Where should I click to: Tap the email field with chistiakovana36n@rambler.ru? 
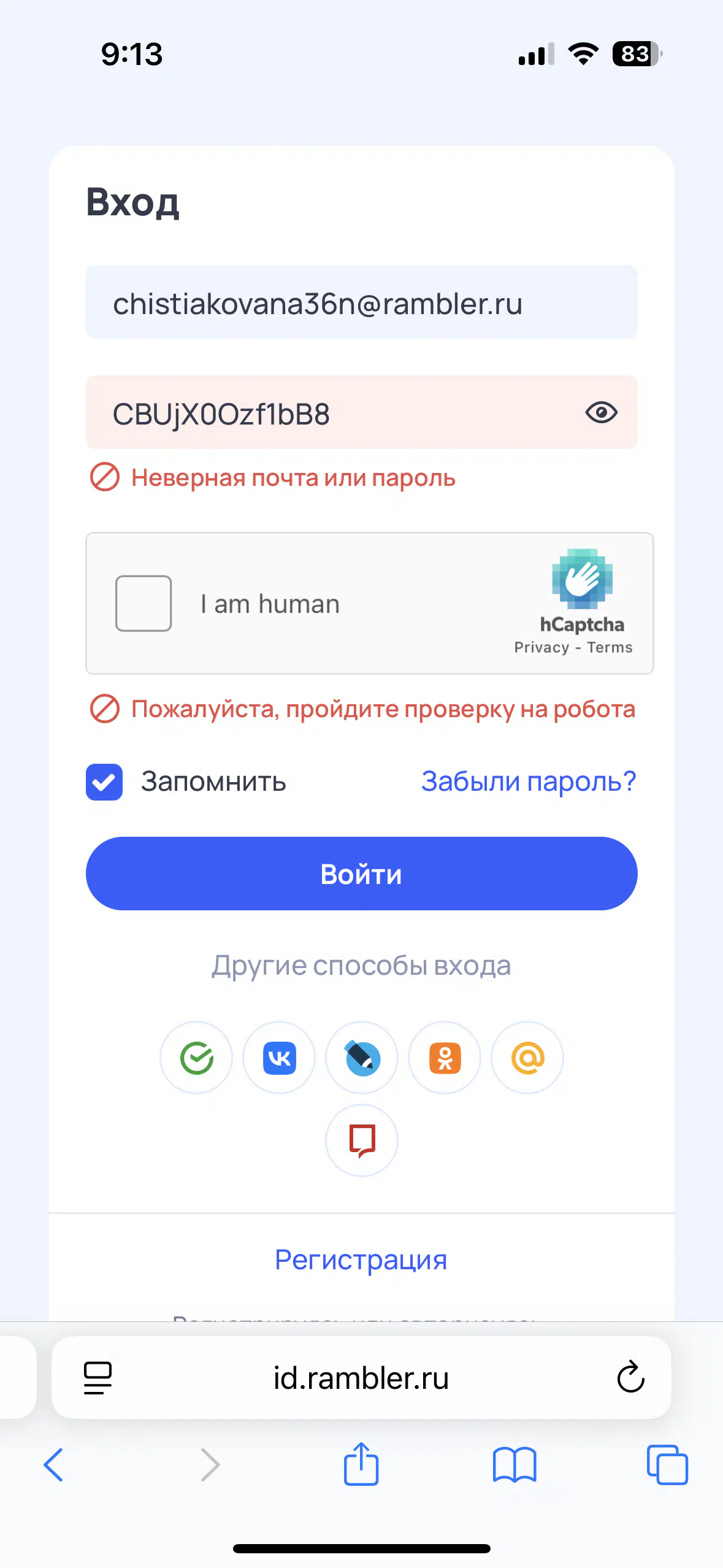click(361, 302)
